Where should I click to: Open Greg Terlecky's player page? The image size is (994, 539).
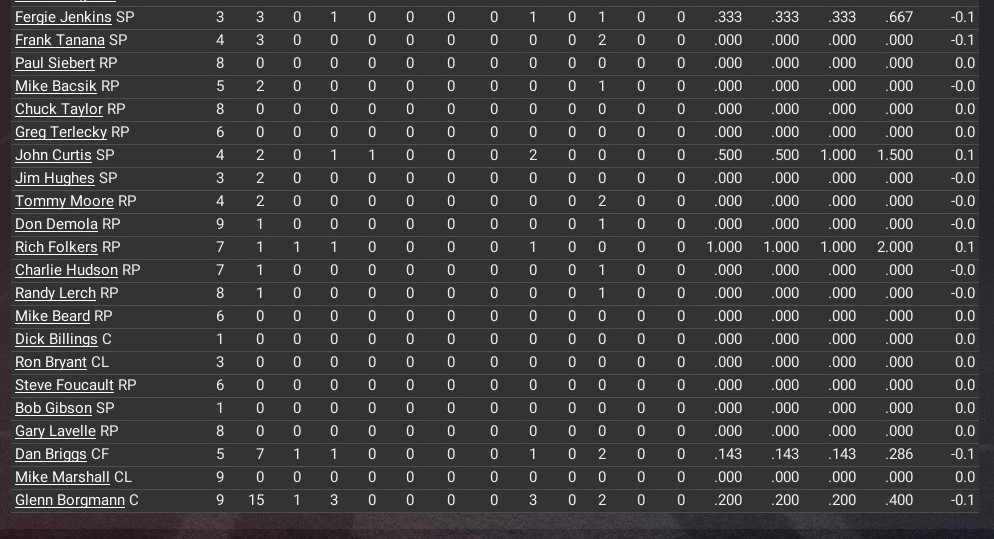60,132
